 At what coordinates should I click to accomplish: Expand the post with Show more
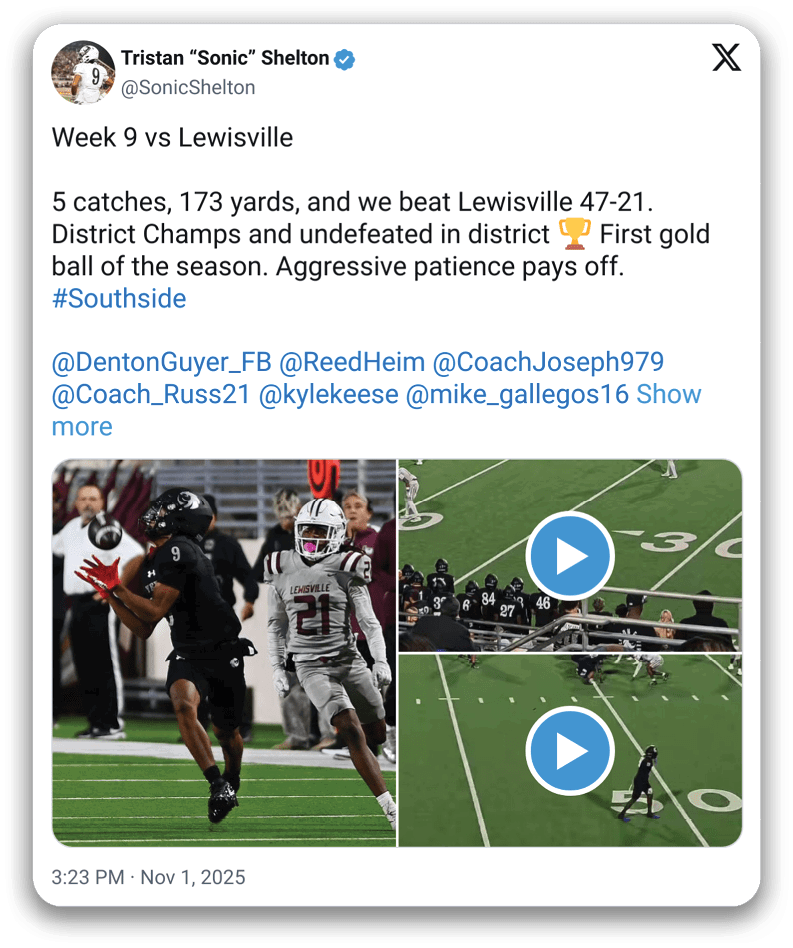668,394
